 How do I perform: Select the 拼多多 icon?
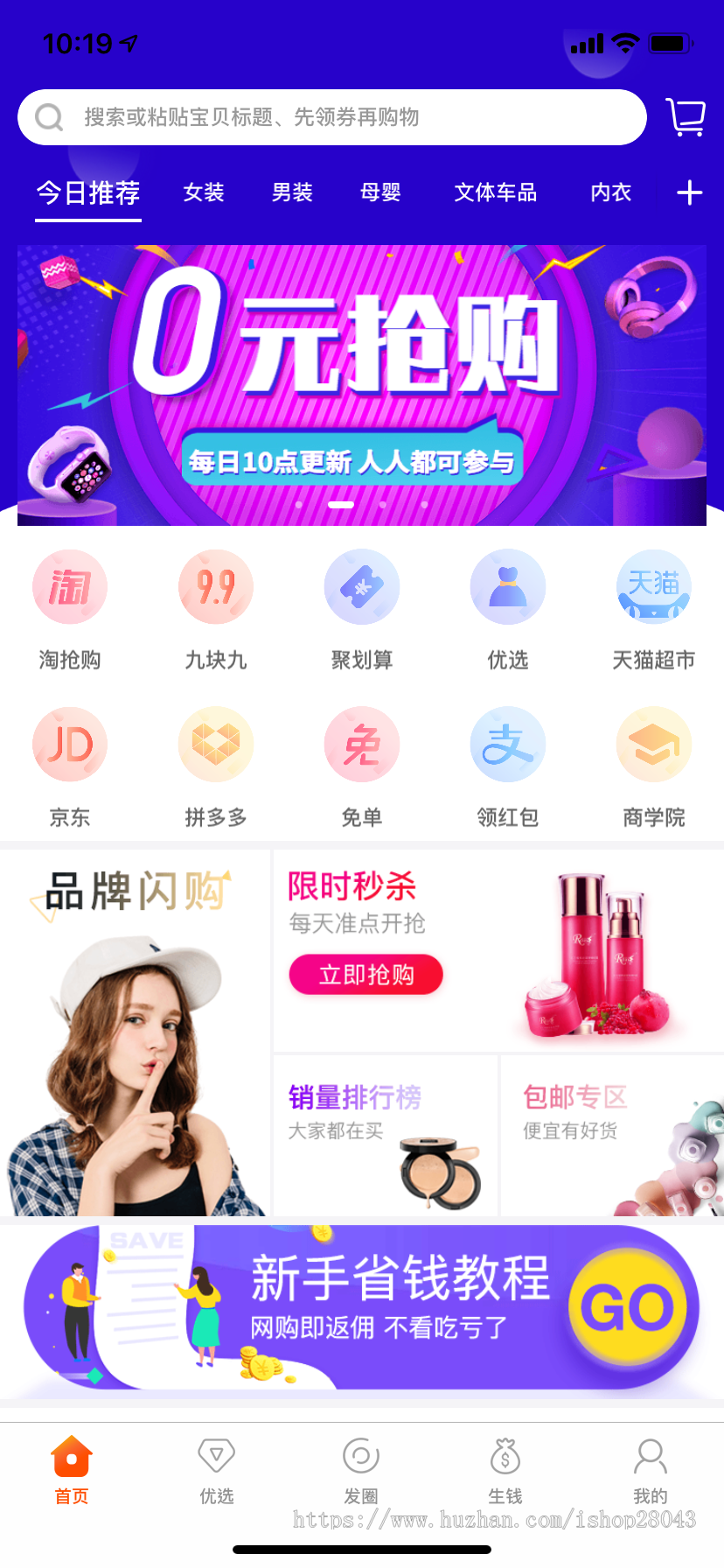216,743
